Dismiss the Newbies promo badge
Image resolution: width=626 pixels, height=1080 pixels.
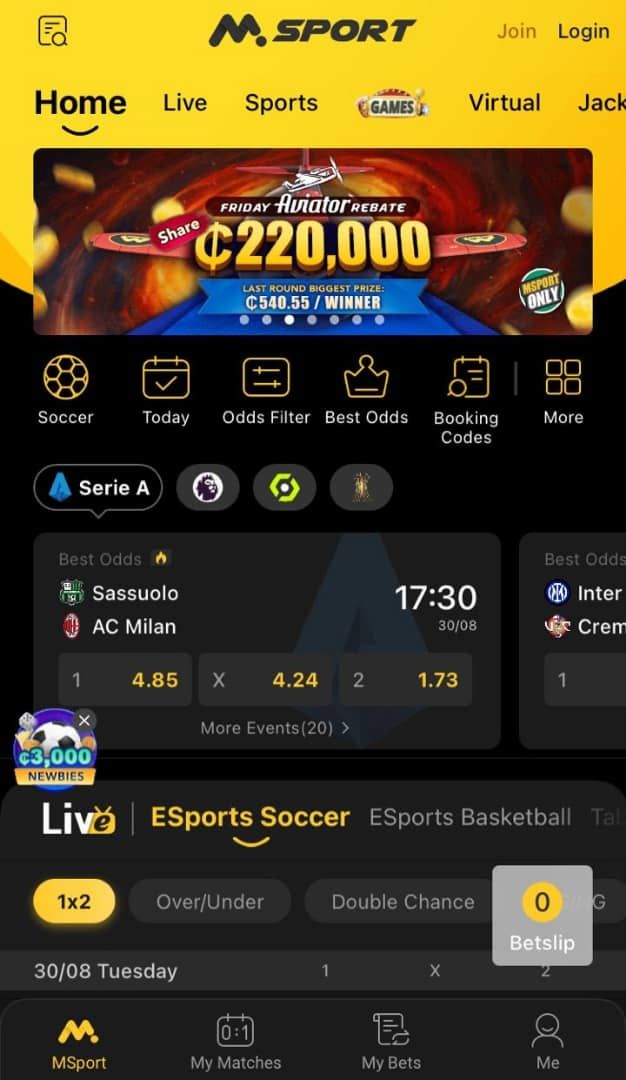(85, 720)
